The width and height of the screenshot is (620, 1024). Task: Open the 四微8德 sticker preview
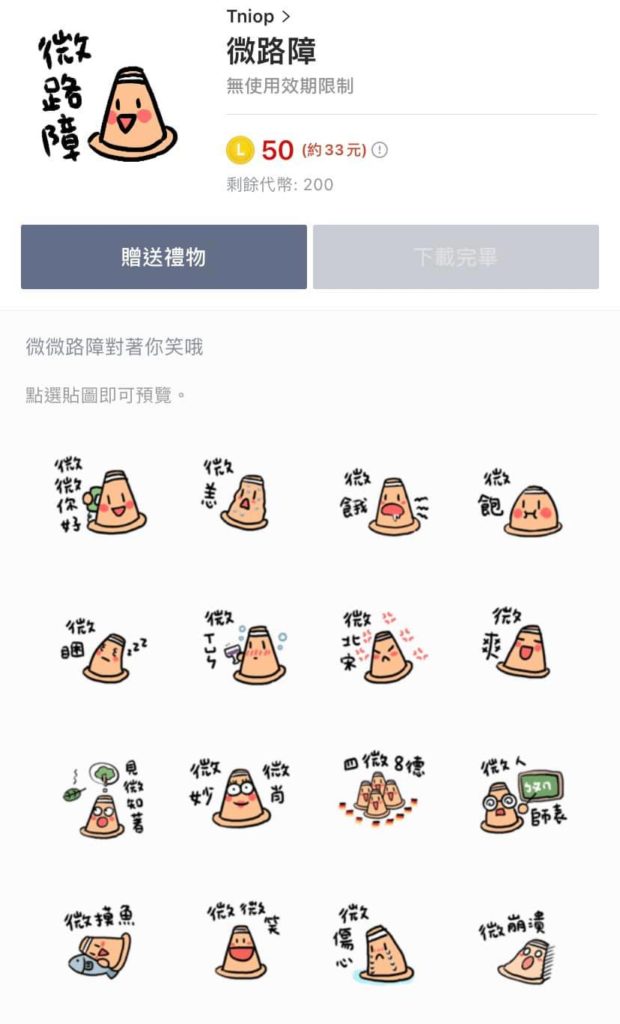pos(385,790)
